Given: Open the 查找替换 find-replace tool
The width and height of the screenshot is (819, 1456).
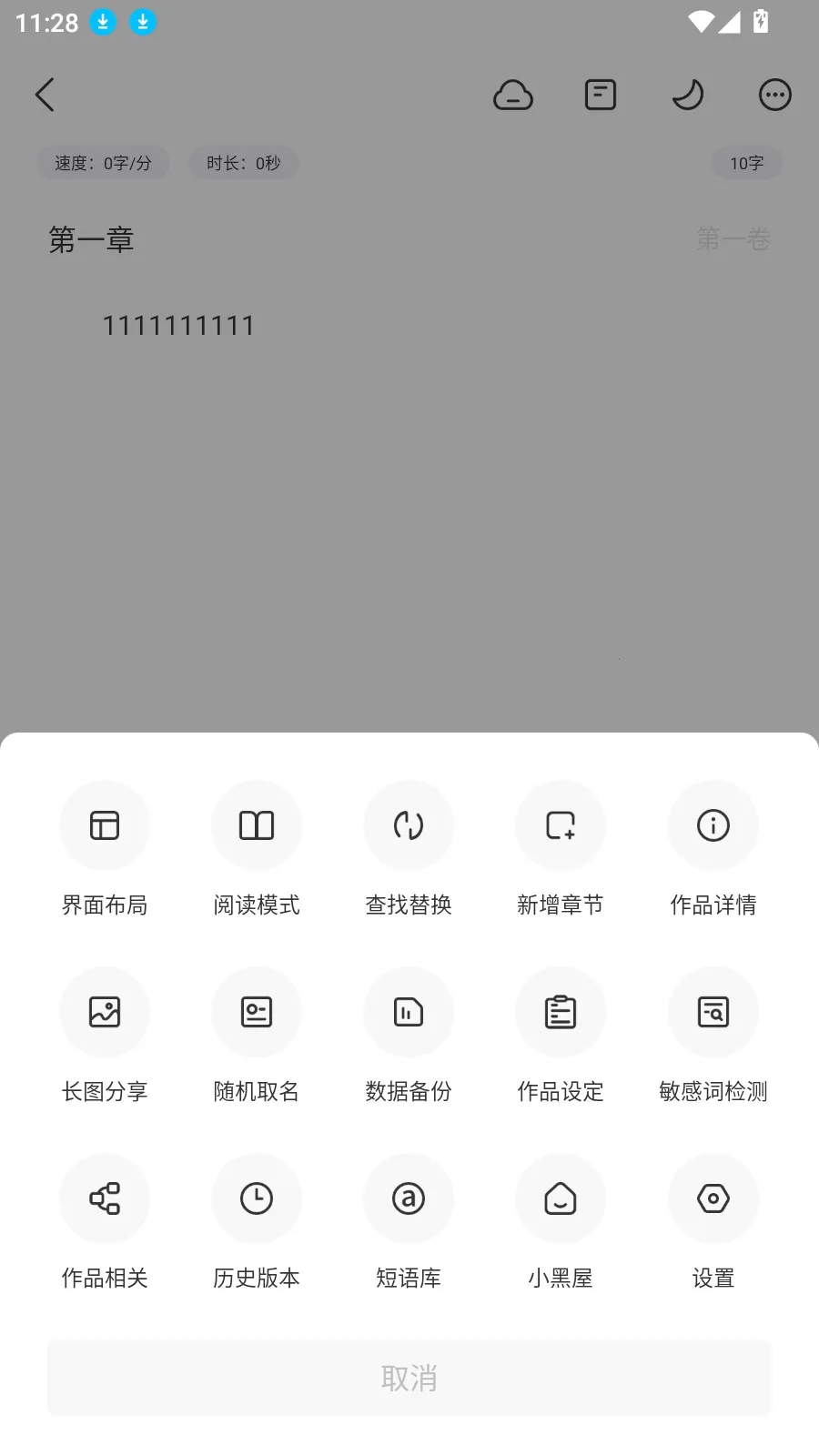Looking at the screenshot, I should (x=408, y=851).
